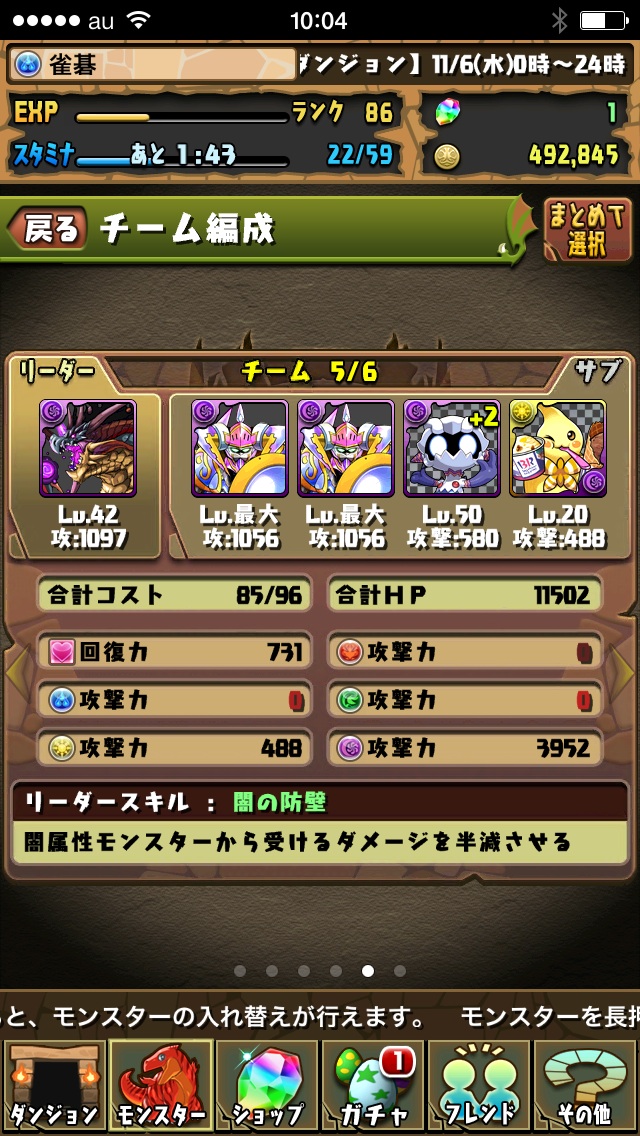Open the ショップ tab
This screenshot has width=640, height=1136.
(266, 1086)
